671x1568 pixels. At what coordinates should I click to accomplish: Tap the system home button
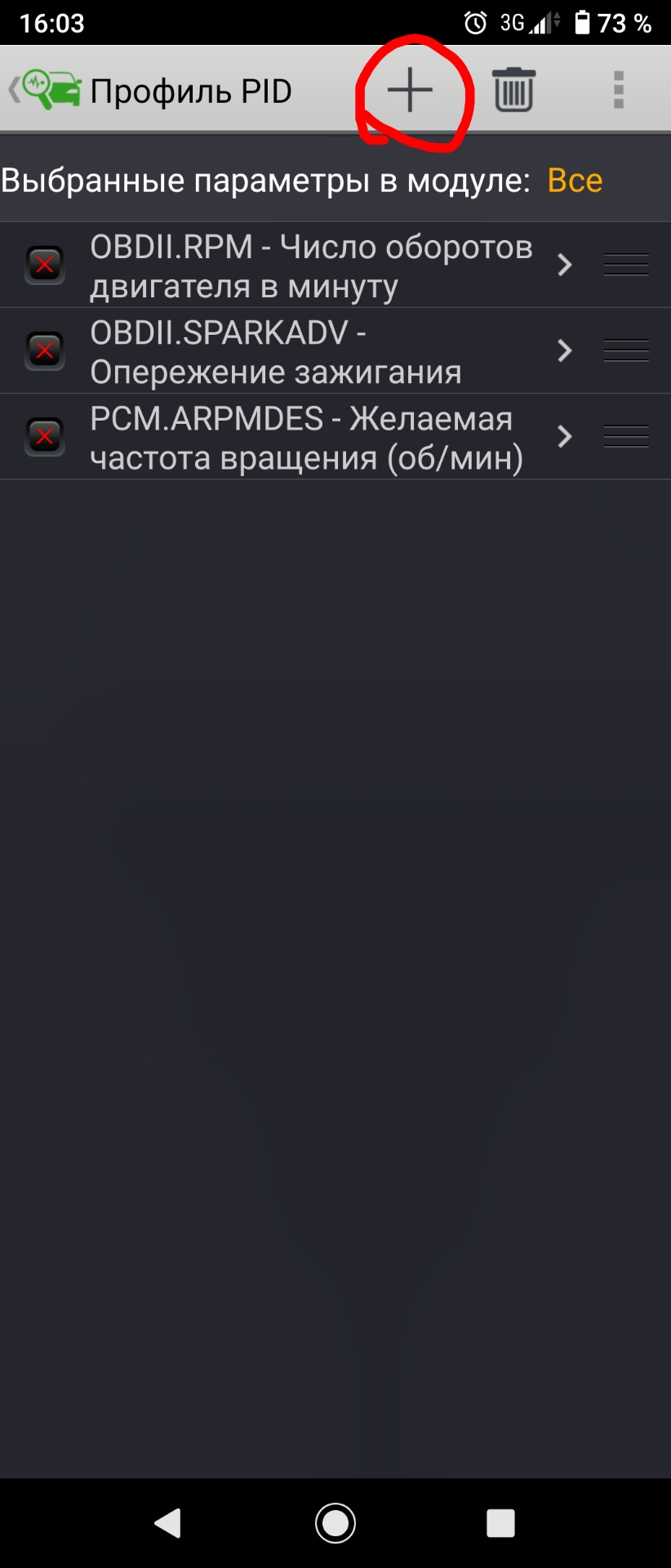[335, 1523]
